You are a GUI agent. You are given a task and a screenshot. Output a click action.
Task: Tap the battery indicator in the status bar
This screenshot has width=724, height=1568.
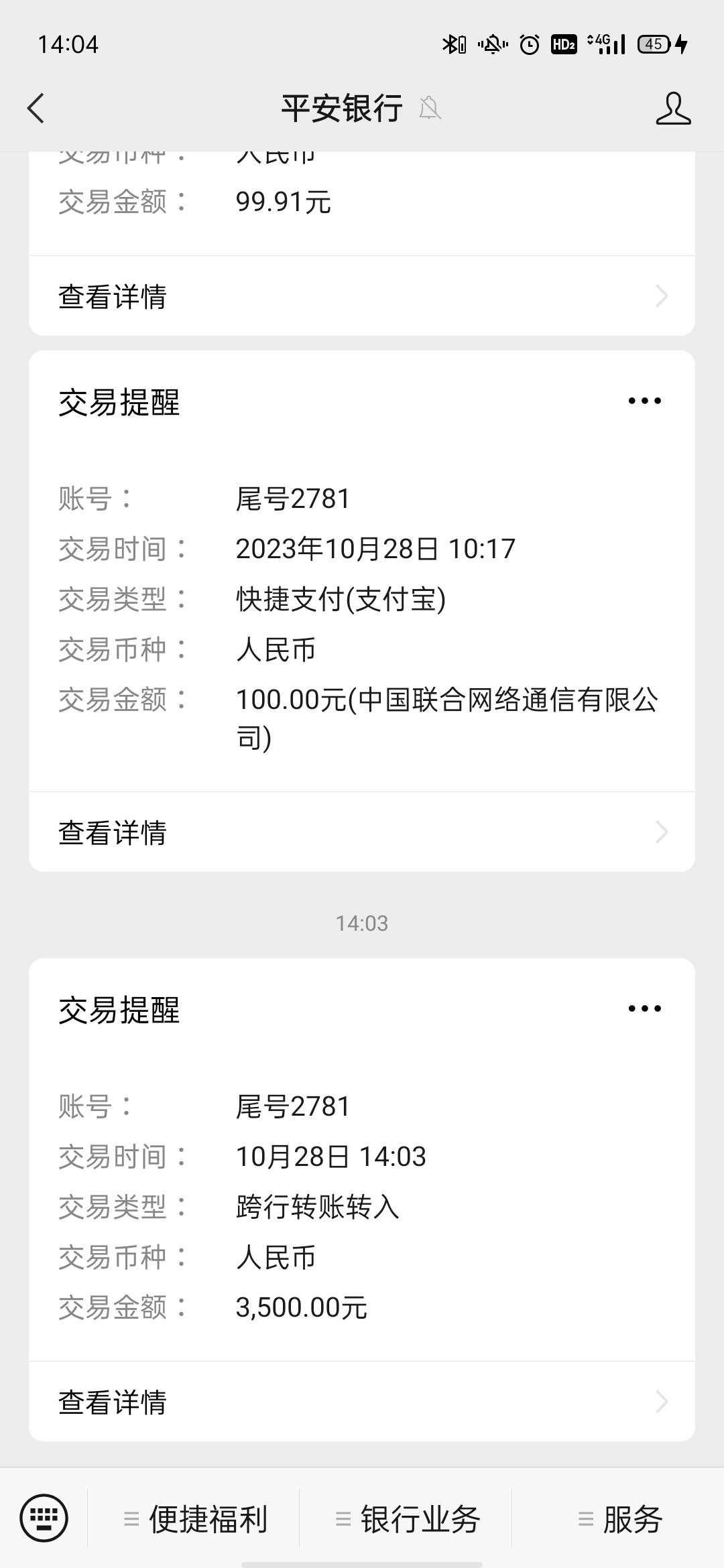pos(655,44)
